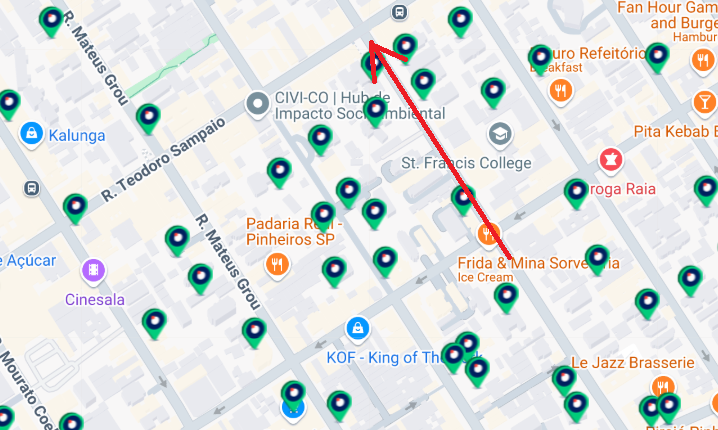Image resolution: width=718 pixels, height=430 pixels.
Task: Select the Pita Kebab Bar marker
Action: [x=705, y=102]
